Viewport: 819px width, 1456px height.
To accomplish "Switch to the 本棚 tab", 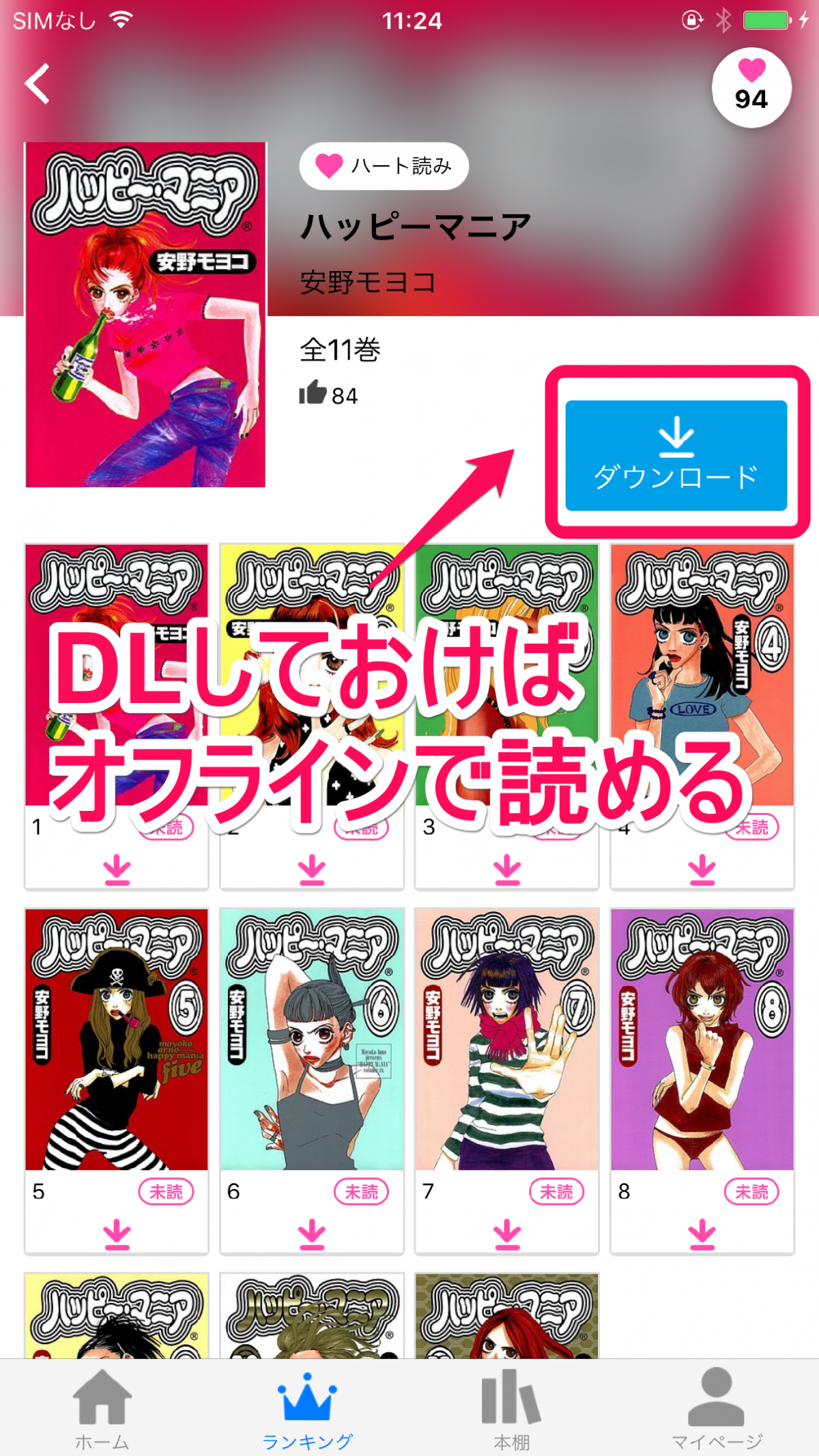I will pyautogui.click(x=512, y=1408).
